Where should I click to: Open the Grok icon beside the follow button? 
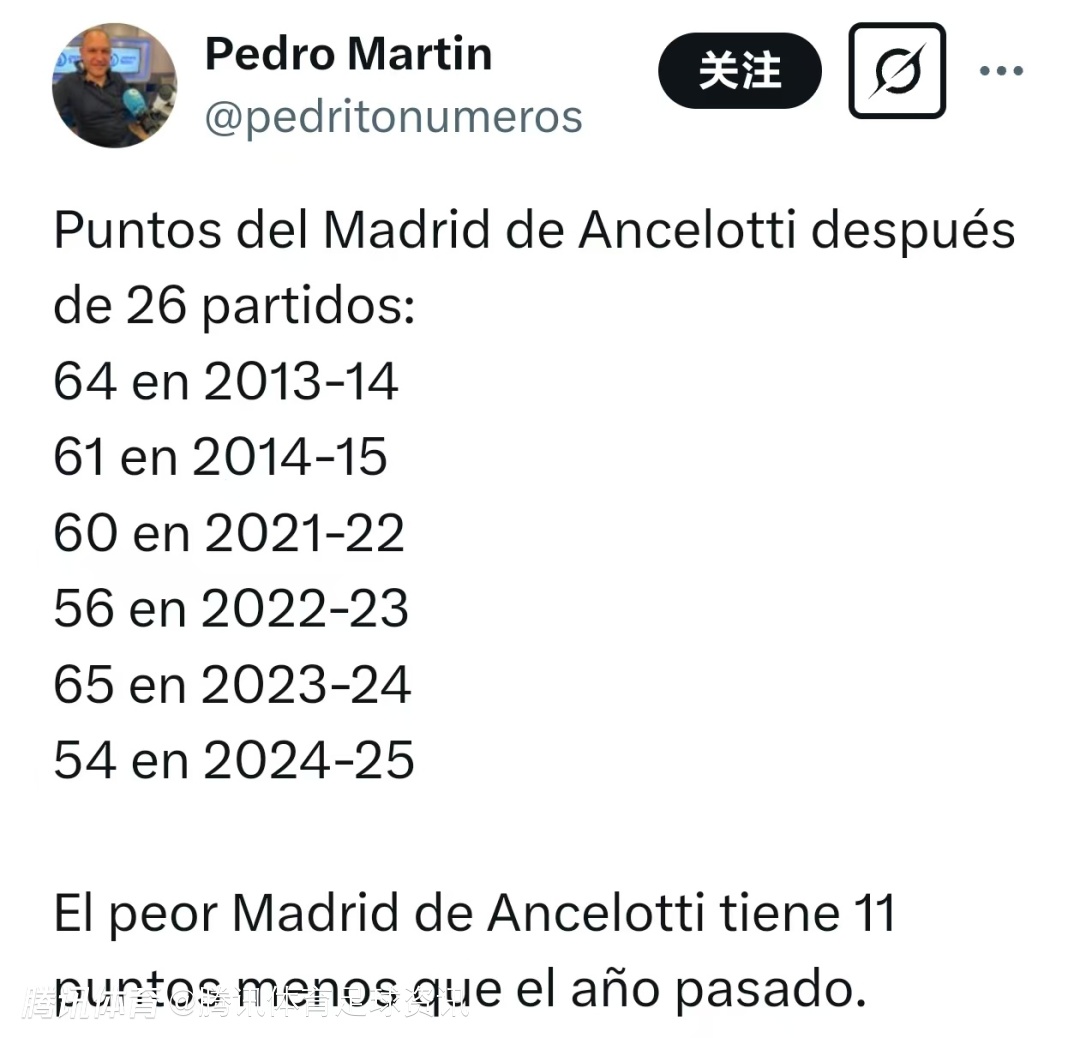click(896, 71)
